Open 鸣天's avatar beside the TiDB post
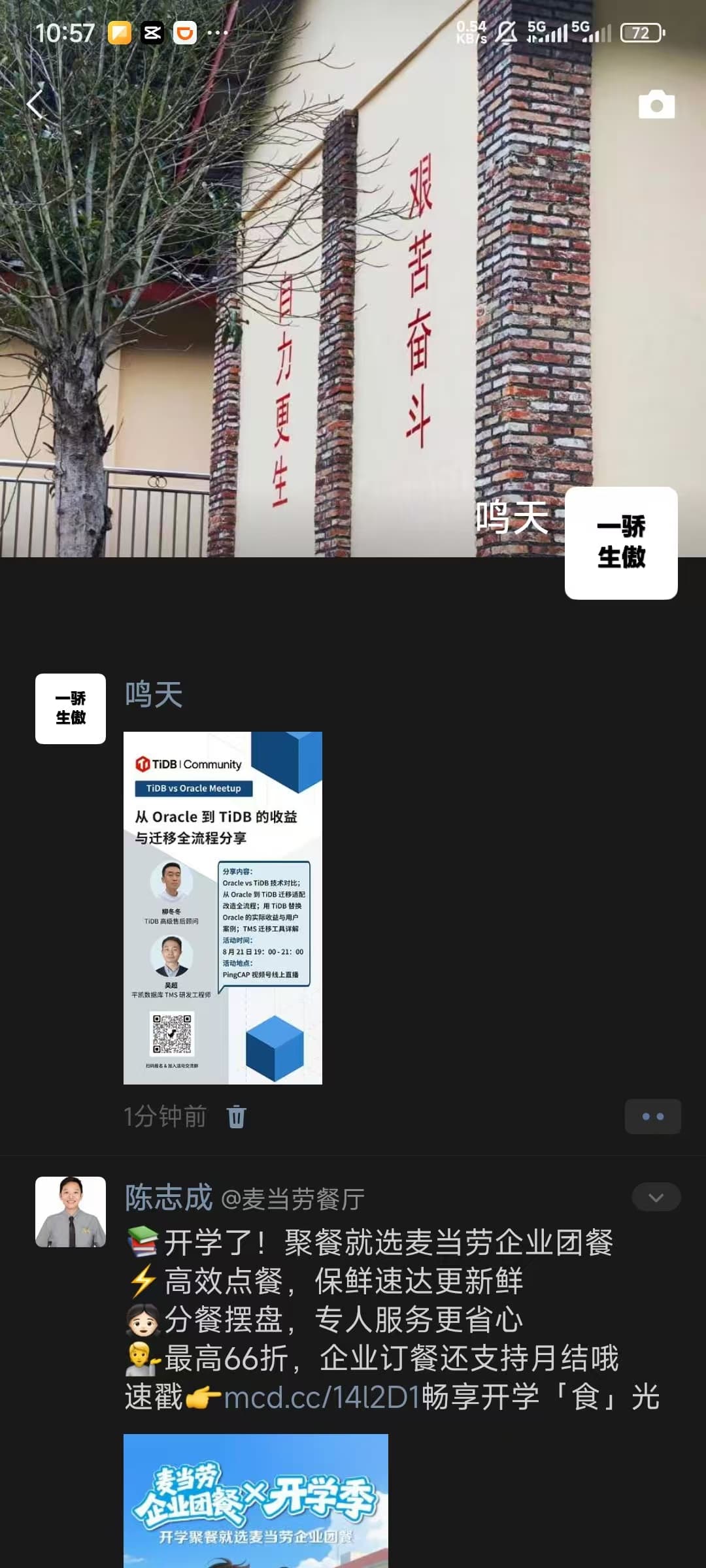This screenshot has width=706, height=1568. (71, 709)
